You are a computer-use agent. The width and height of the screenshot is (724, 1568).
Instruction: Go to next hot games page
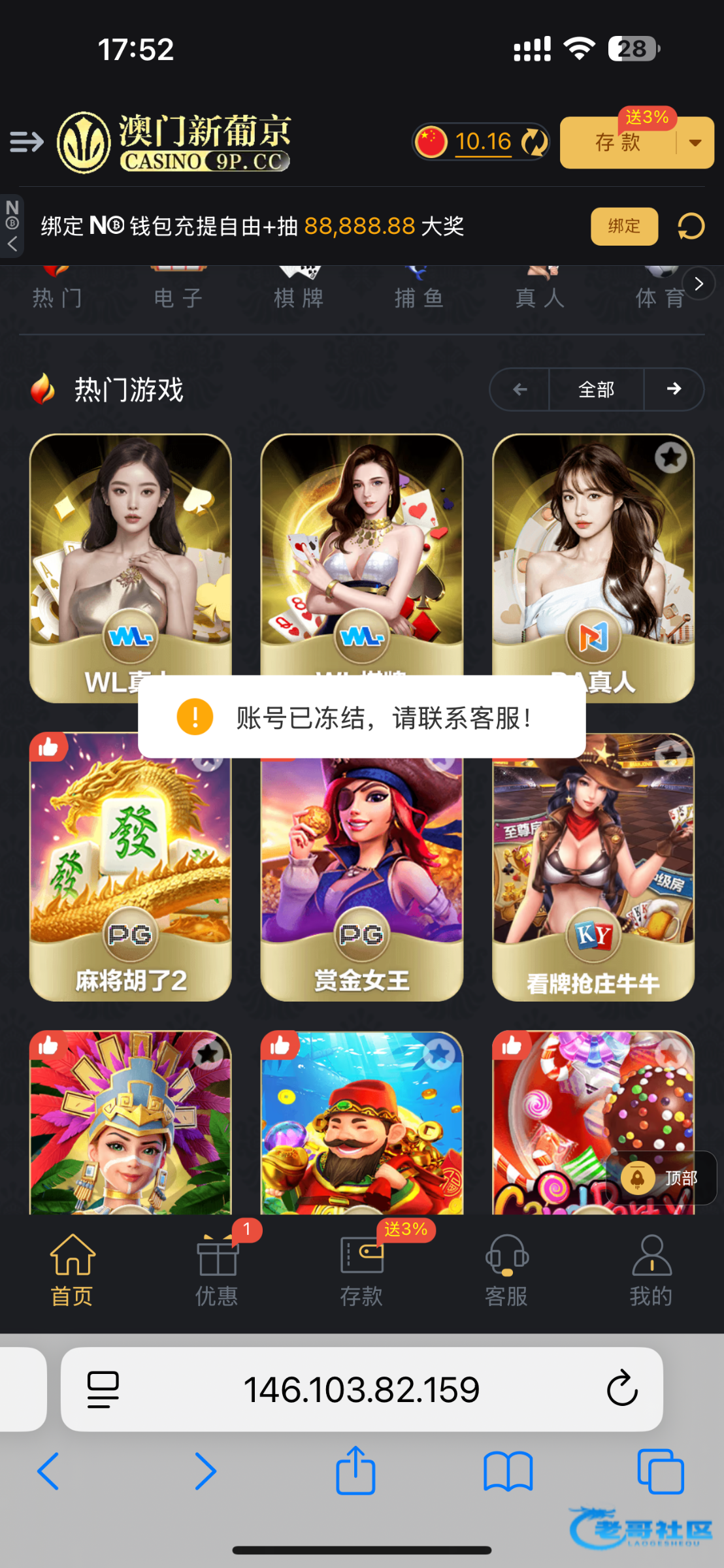click(674, 389)
